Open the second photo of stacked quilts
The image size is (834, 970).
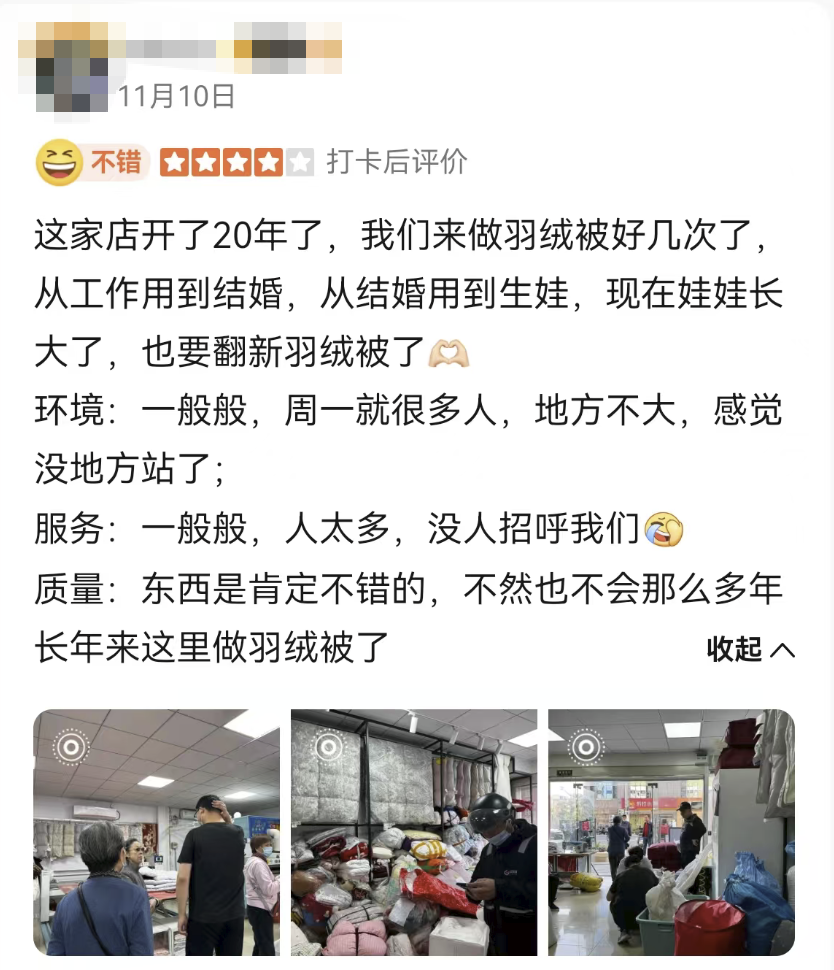point(414,832)
